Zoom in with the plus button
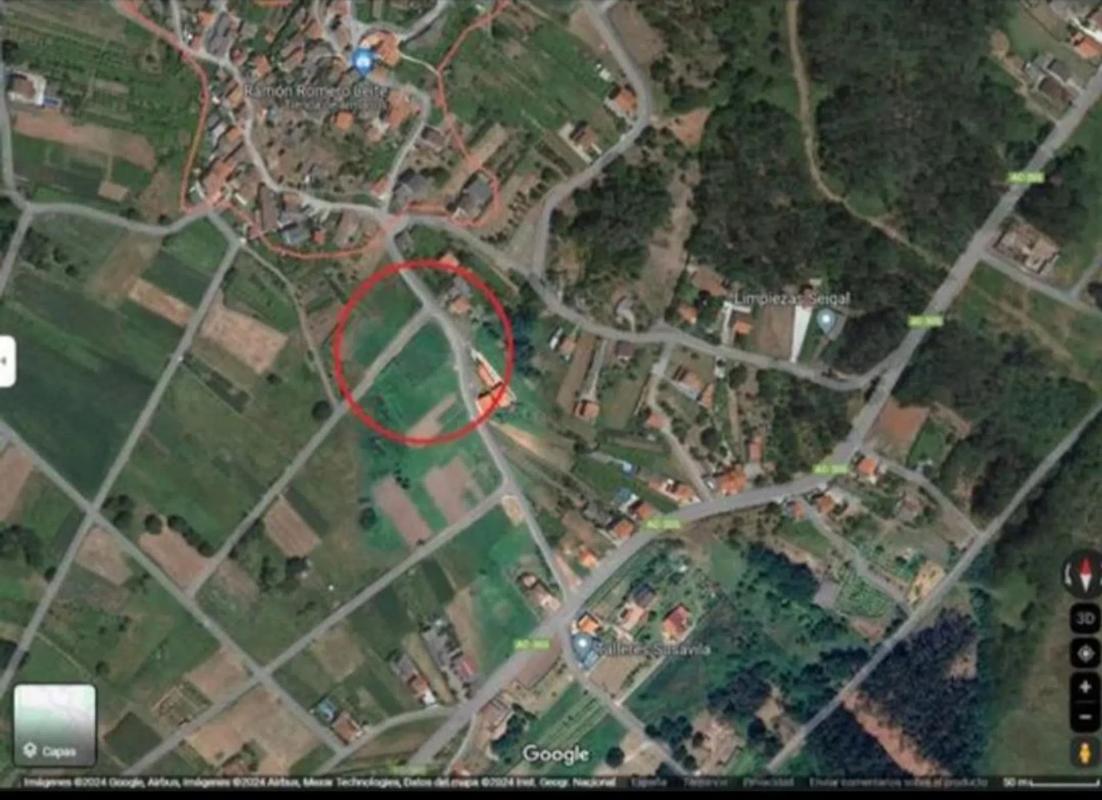 (1085, 687)
